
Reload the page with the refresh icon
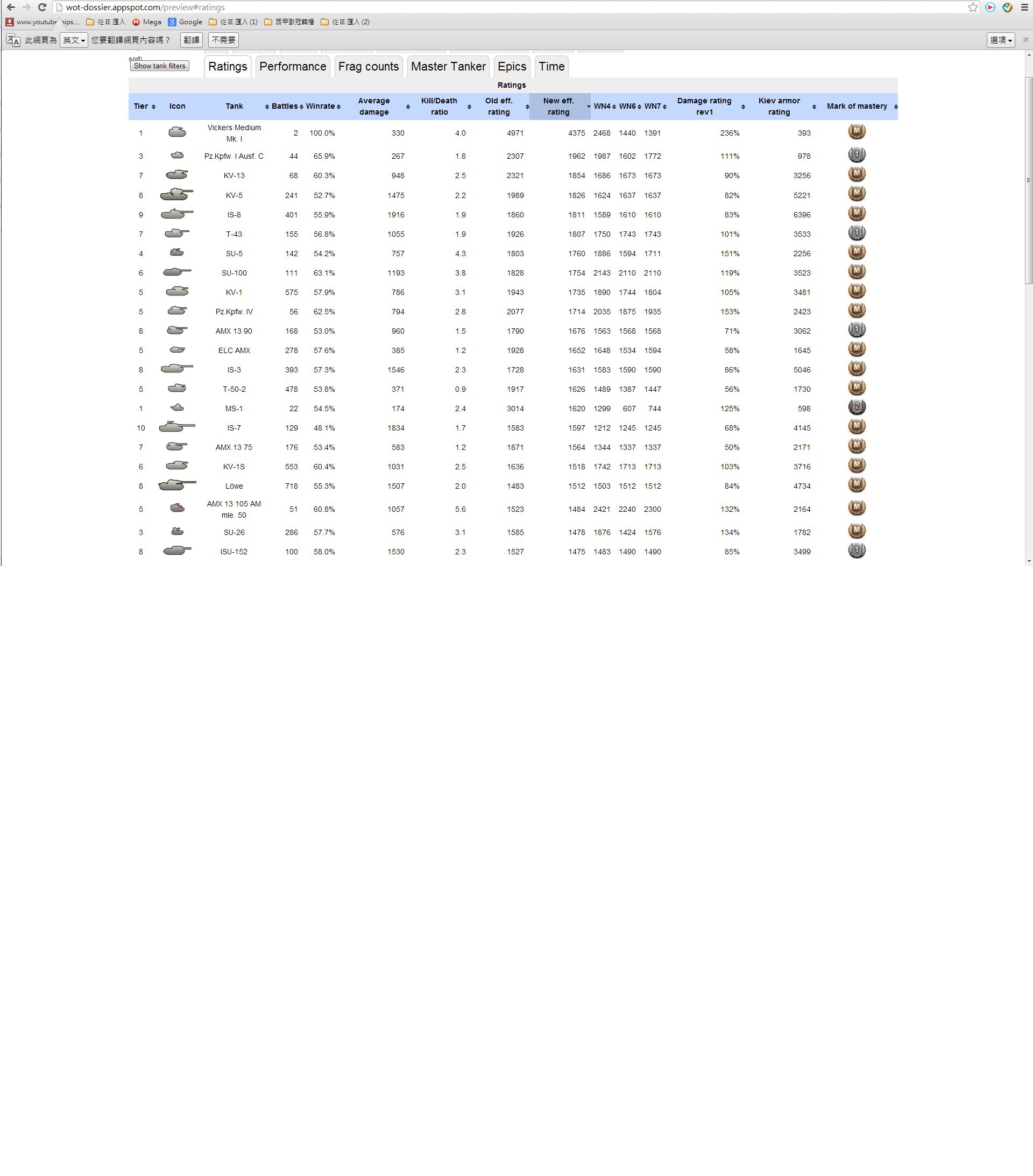click(x=42, y=8)
